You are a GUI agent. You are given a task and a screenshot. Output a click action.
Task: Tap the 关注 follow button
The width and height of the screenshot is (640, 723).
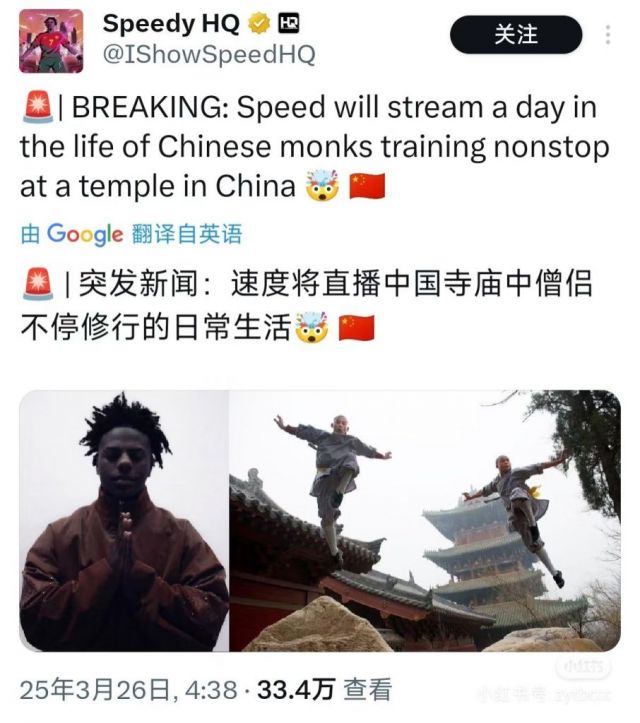click(x=515, y=35)
